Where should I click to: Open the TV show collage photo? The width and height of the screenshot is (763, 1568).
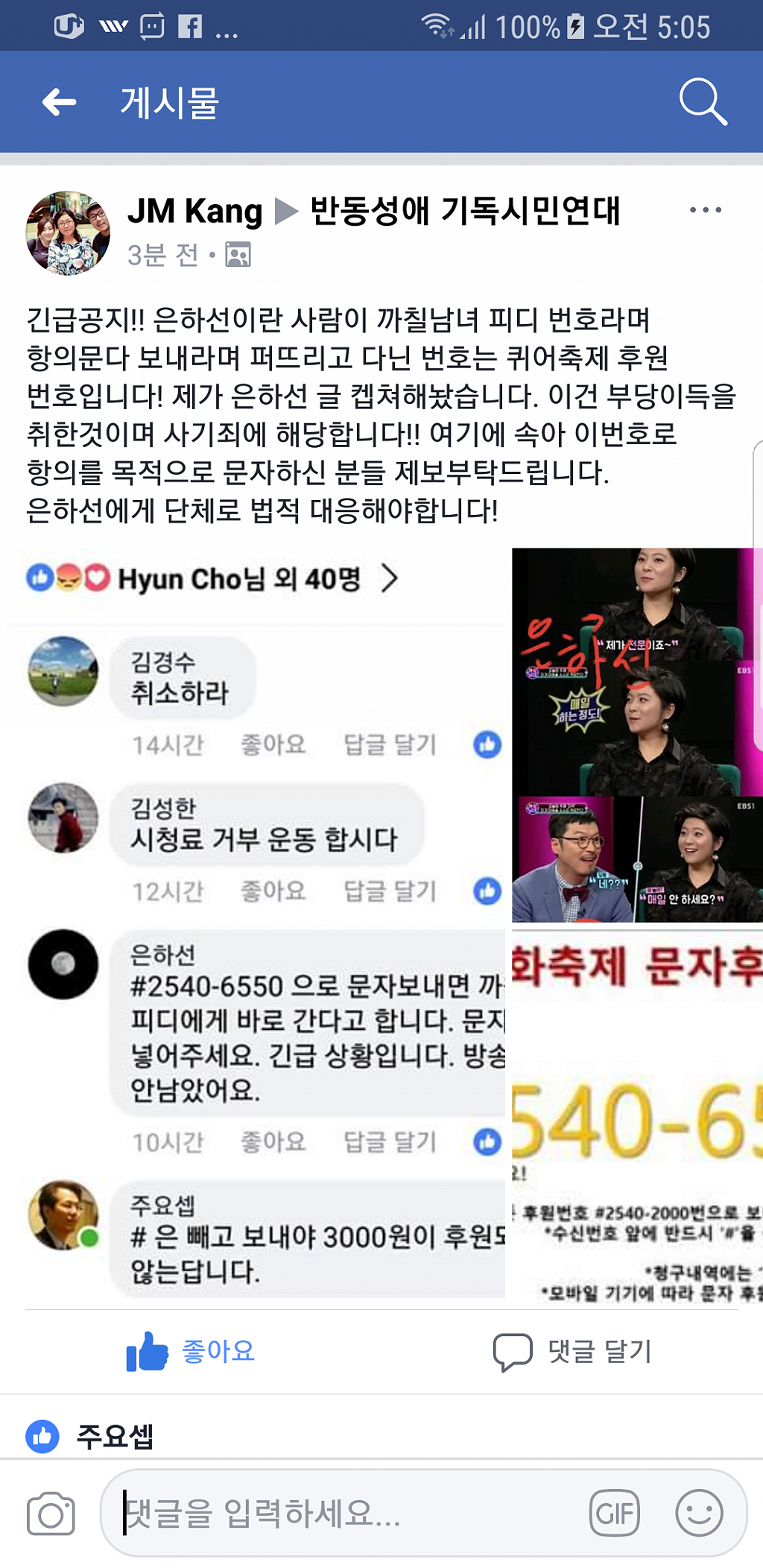pos(637,734)
